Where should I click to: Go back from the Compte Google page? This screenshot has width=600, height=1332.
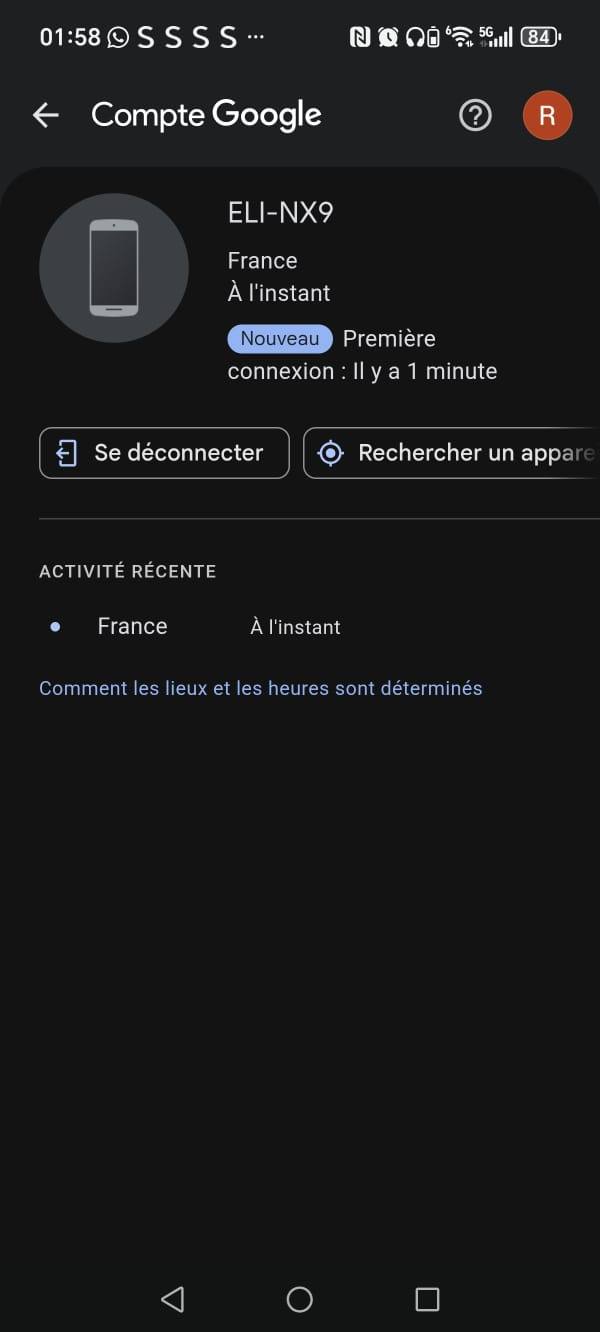(x=46, y=116)
